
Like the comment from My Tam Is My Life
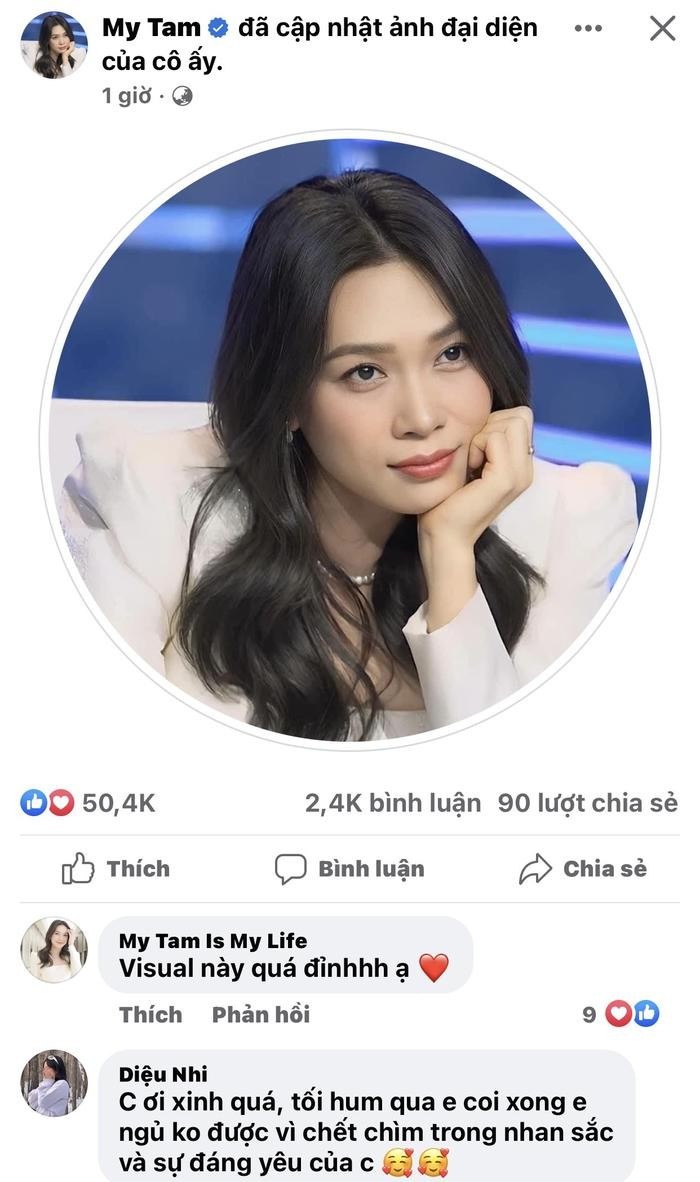click(x=151, y=1014)
